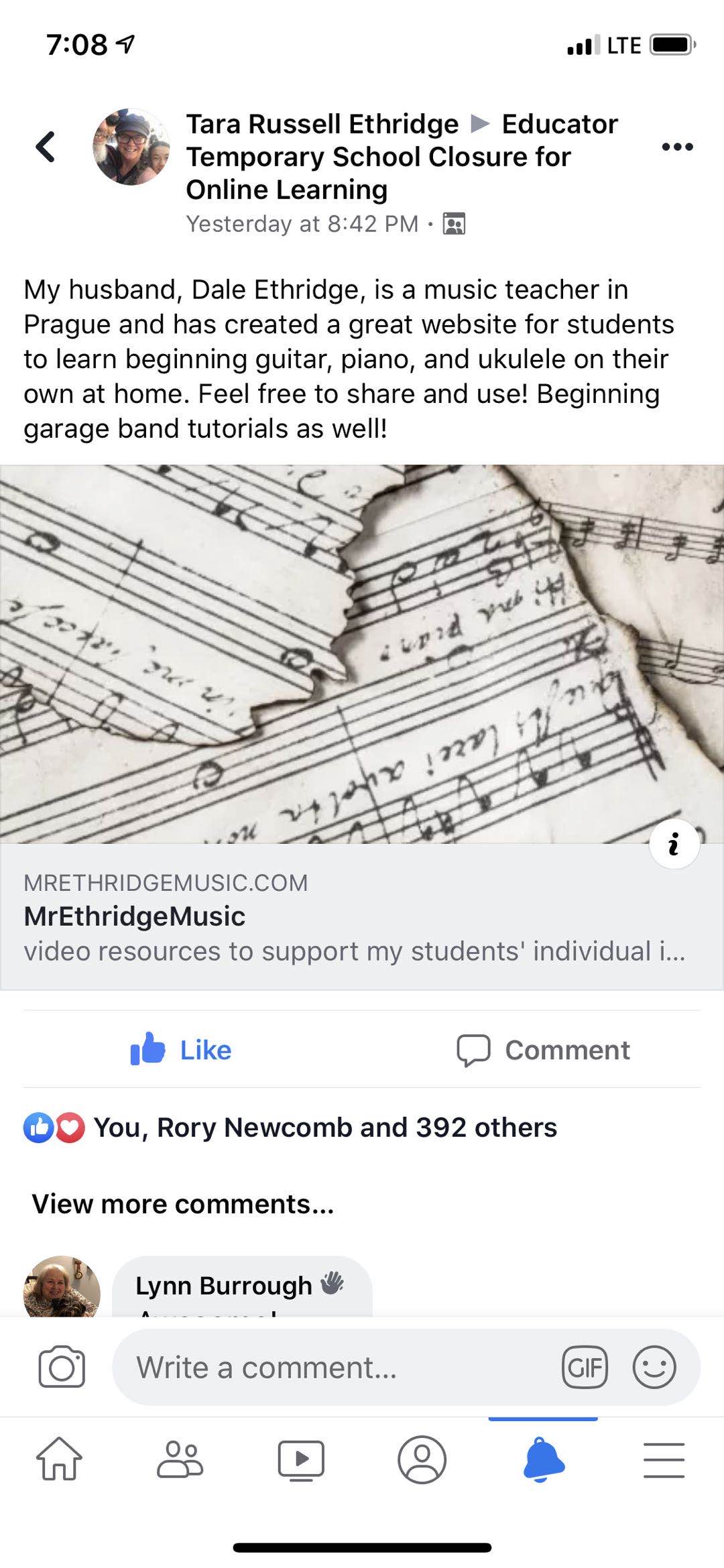Switch to the Profile tab
724x1568 pixels.
(x=422, y=1459)
